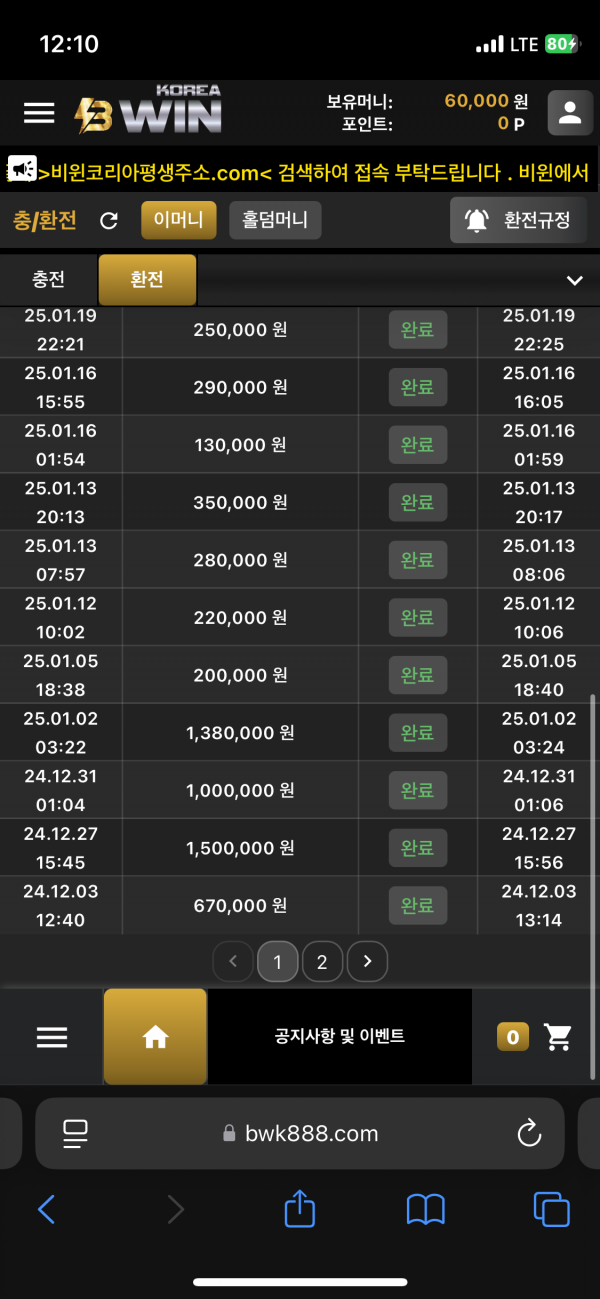Select the 홀덤머니 button
This screenshot has height=1299, width=600.
(275, 220)
